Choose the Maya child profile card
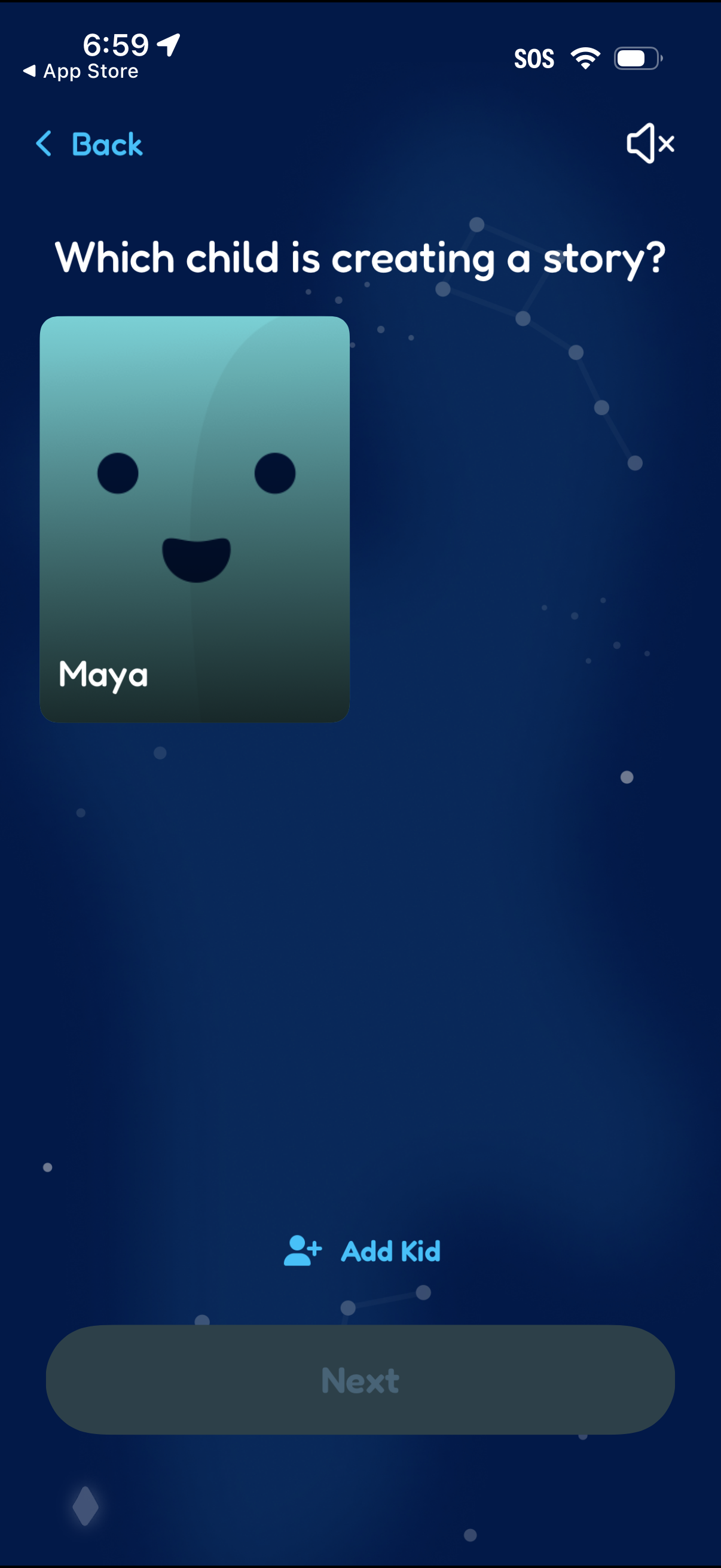 195,517
